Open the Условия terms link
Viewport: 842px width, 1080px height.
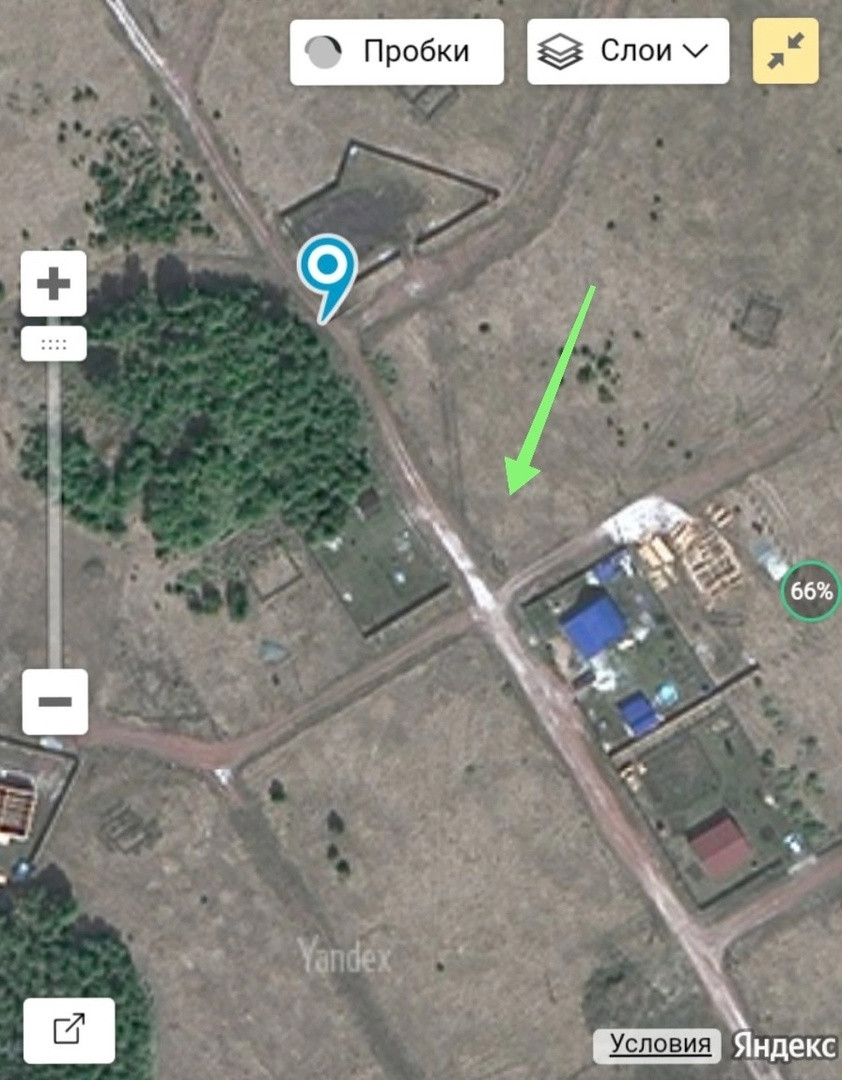(660, 1044)
